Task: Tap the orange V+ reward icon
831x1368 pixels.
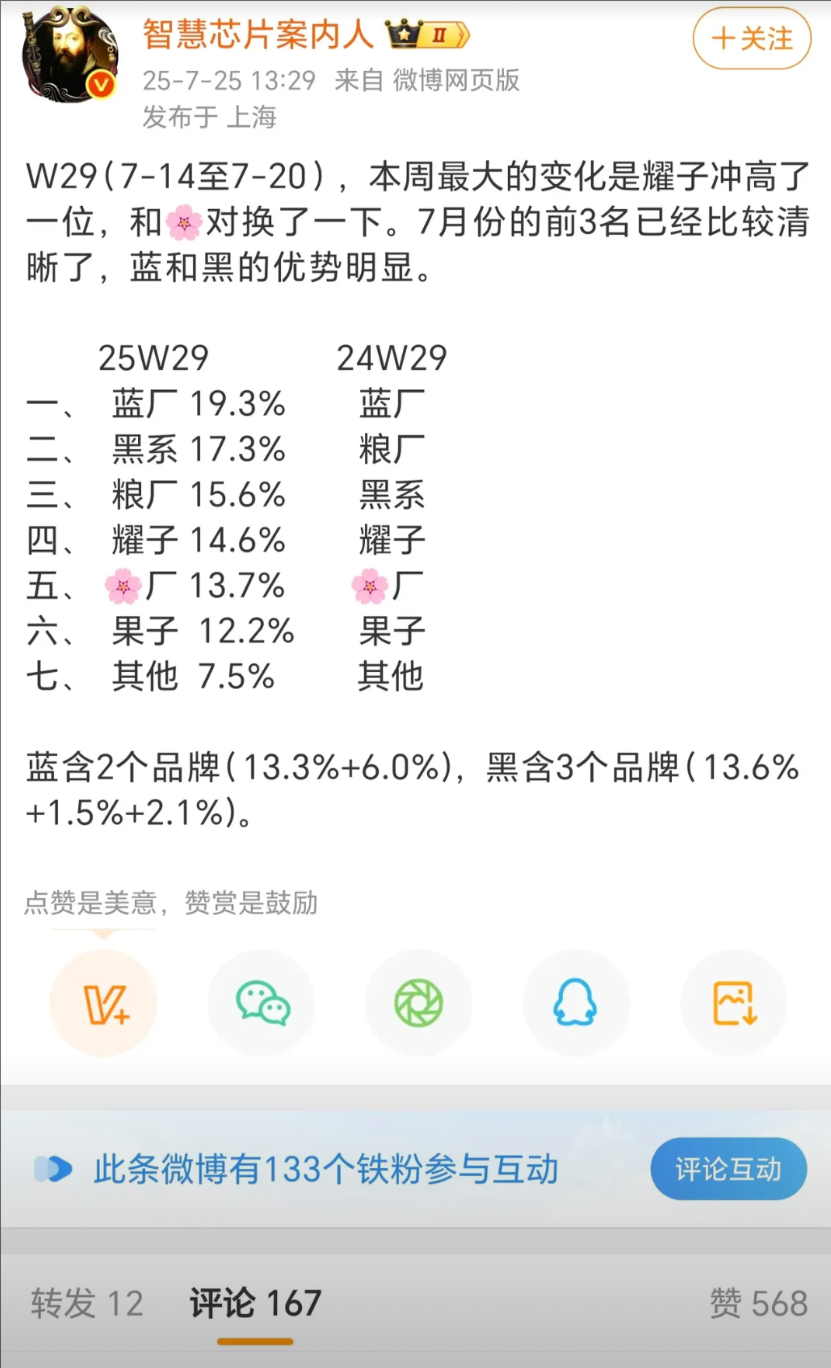Action: pyautogui.click(x=104, y=1003)
